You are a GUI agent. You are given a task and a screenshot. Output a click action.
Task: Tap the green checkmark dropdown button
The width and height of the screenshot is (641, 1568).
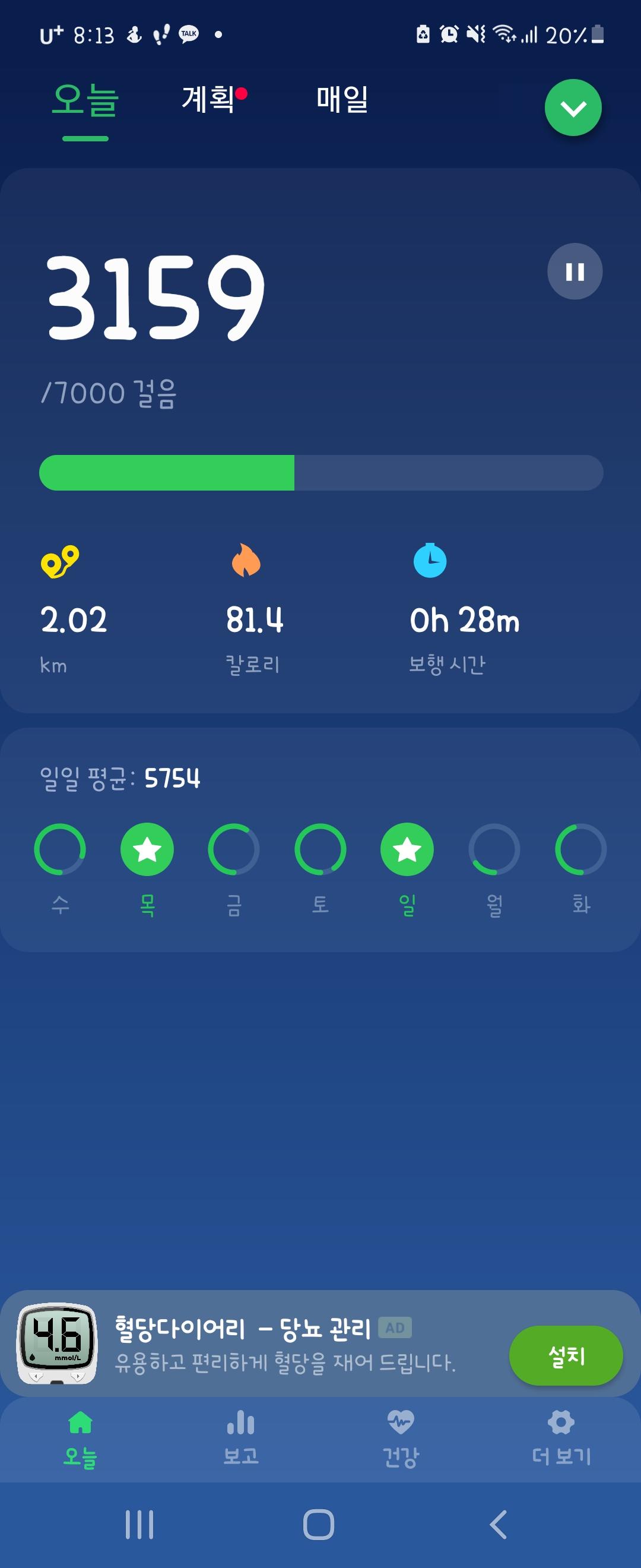[573, 108]
